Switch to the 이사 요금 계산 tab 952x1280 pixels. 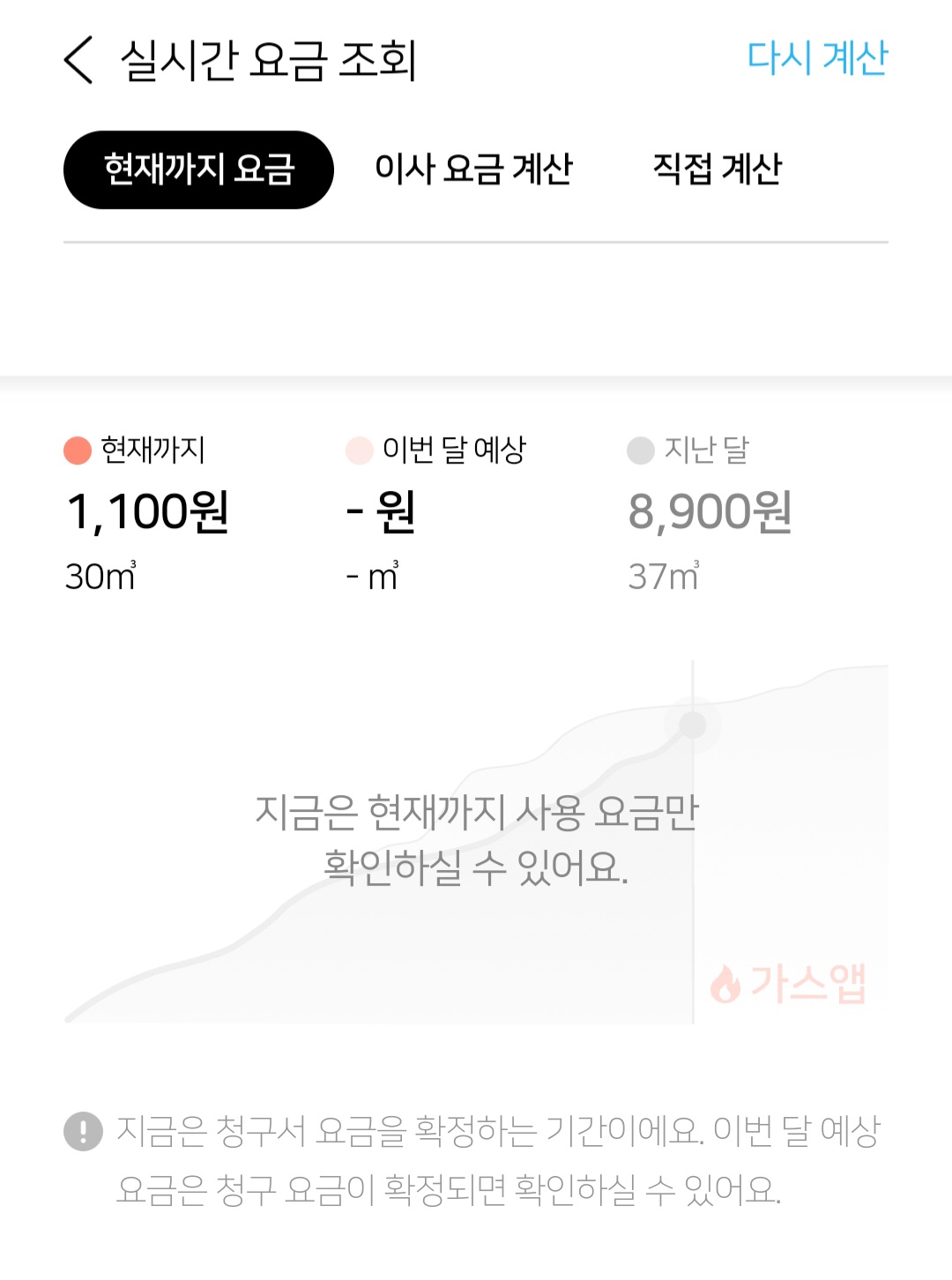(x=473, y=169)
